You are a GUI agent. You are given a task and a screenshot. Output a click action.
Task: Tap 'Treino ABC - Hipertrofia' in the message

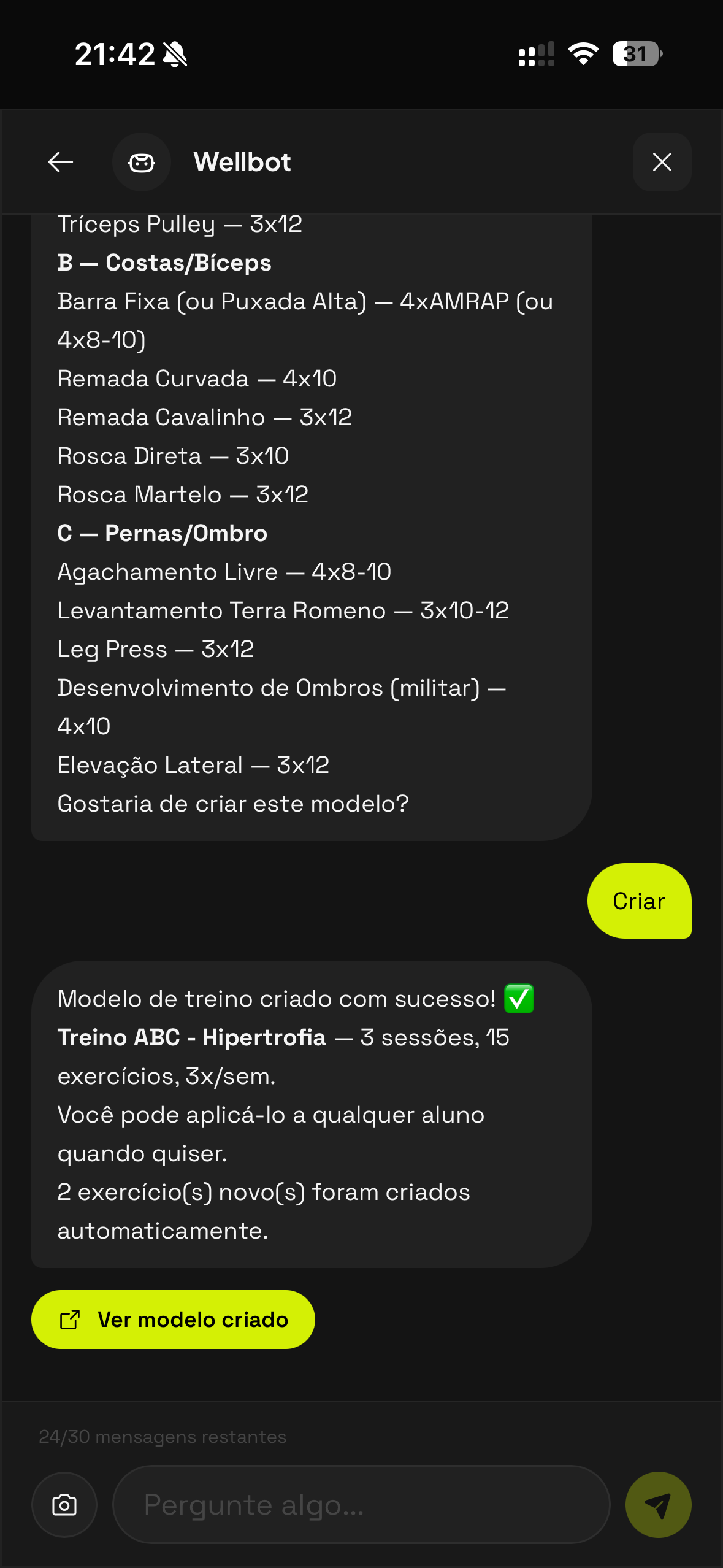(192, 1037)
